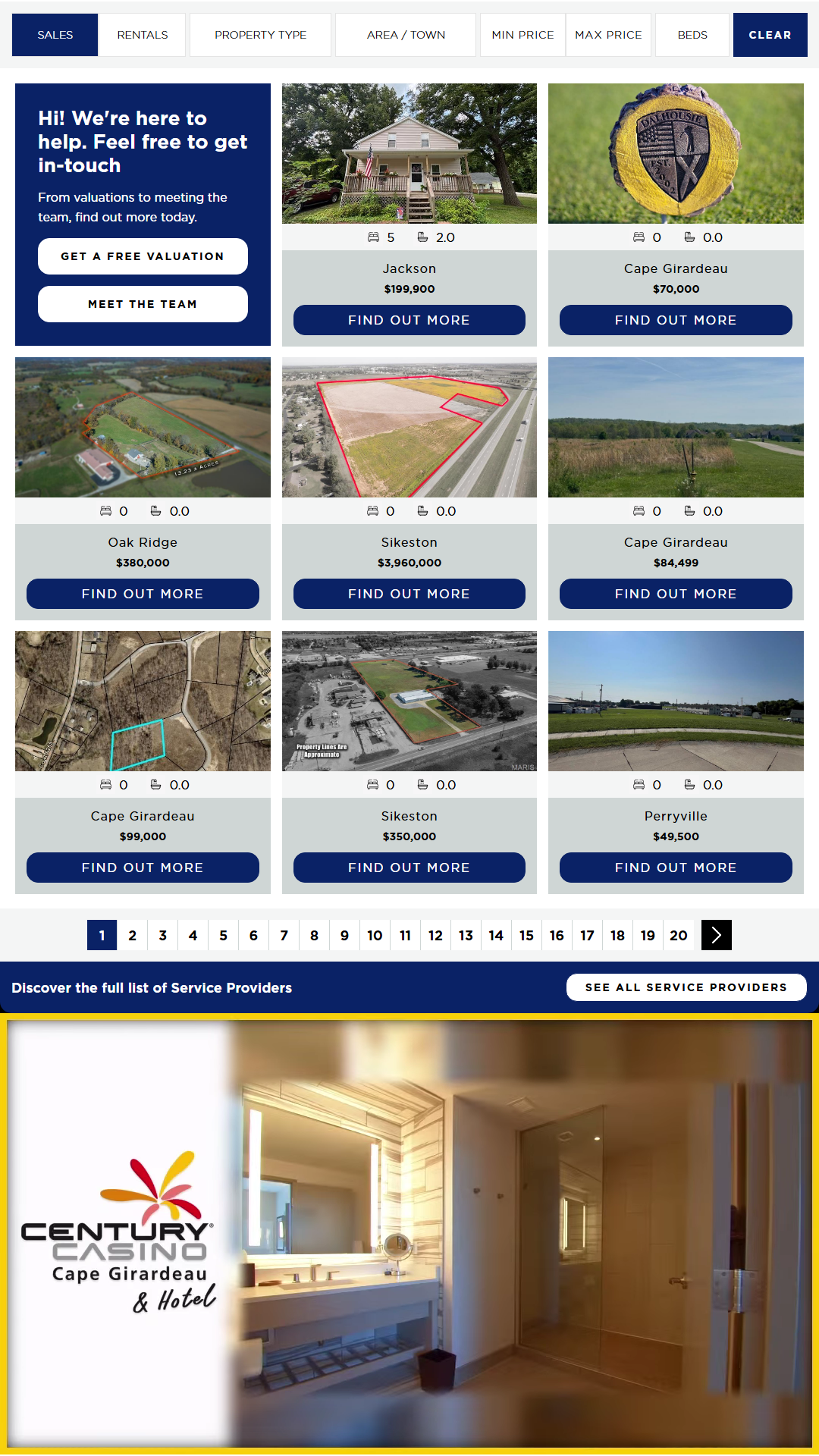Jump to results page 20
Image resolution: width=819 pixels, height=1456 pixels.
pyautogui.click(x=679, y=935)
